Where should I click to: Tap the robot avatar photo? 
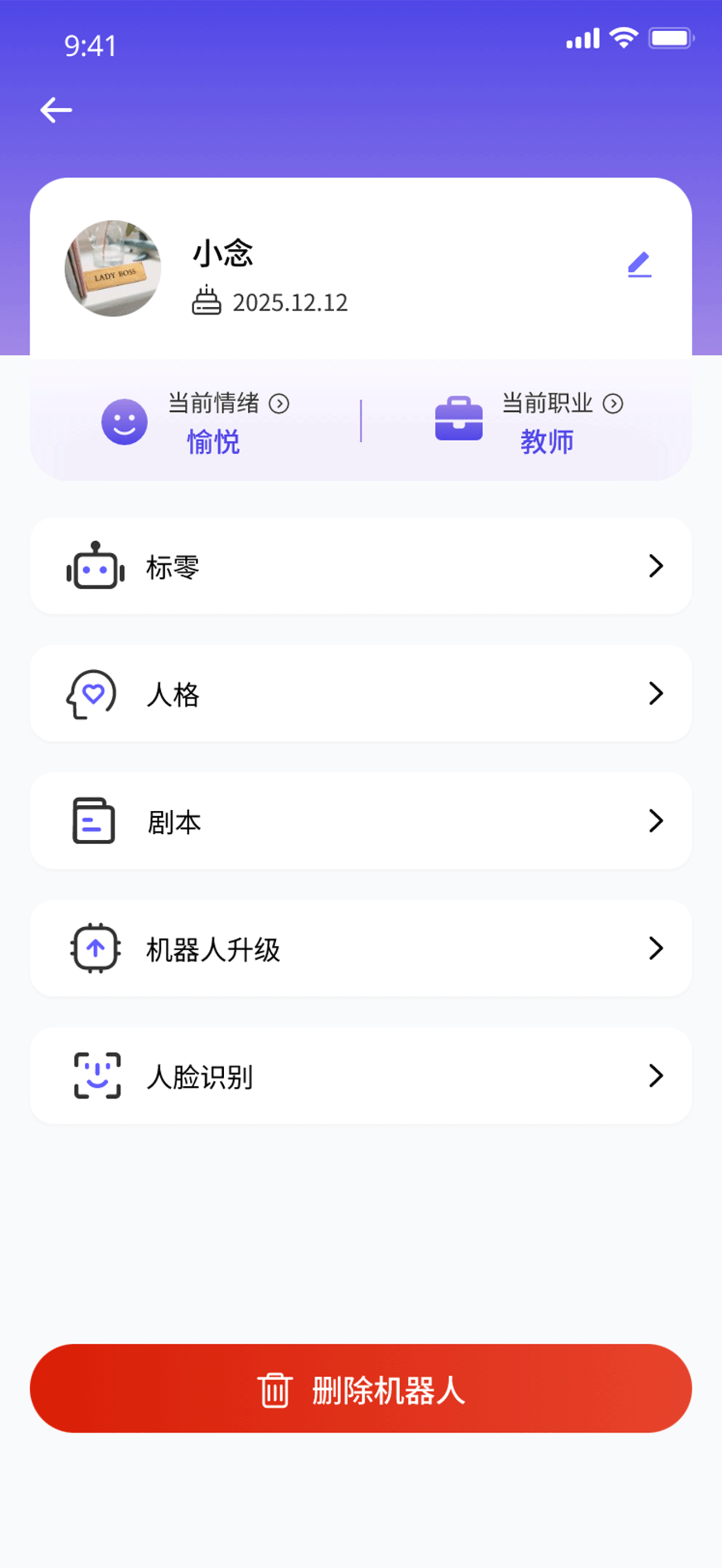(113, 268)
